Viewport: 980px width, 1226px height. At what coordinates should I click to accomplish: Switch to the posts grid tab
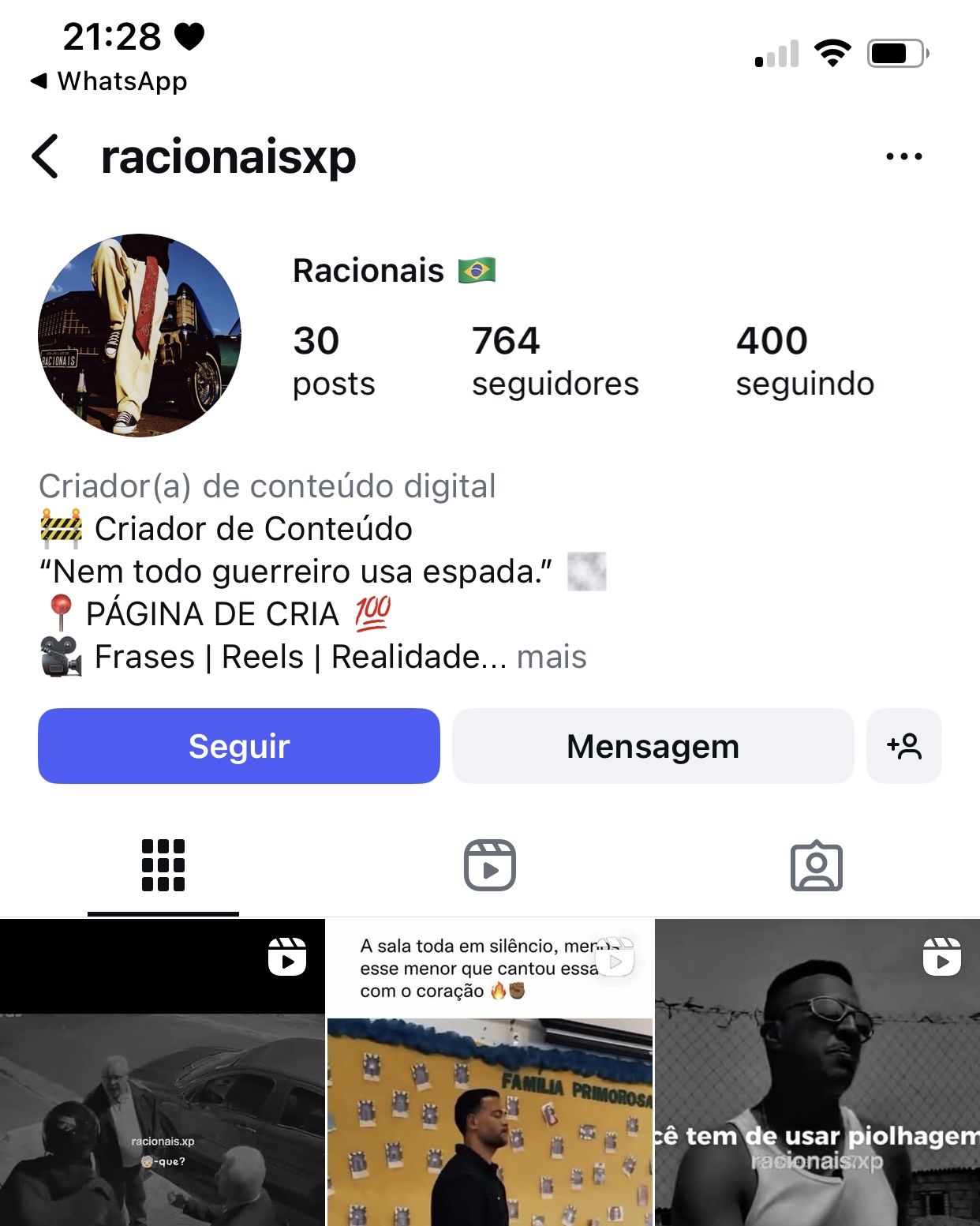(163, 865)
